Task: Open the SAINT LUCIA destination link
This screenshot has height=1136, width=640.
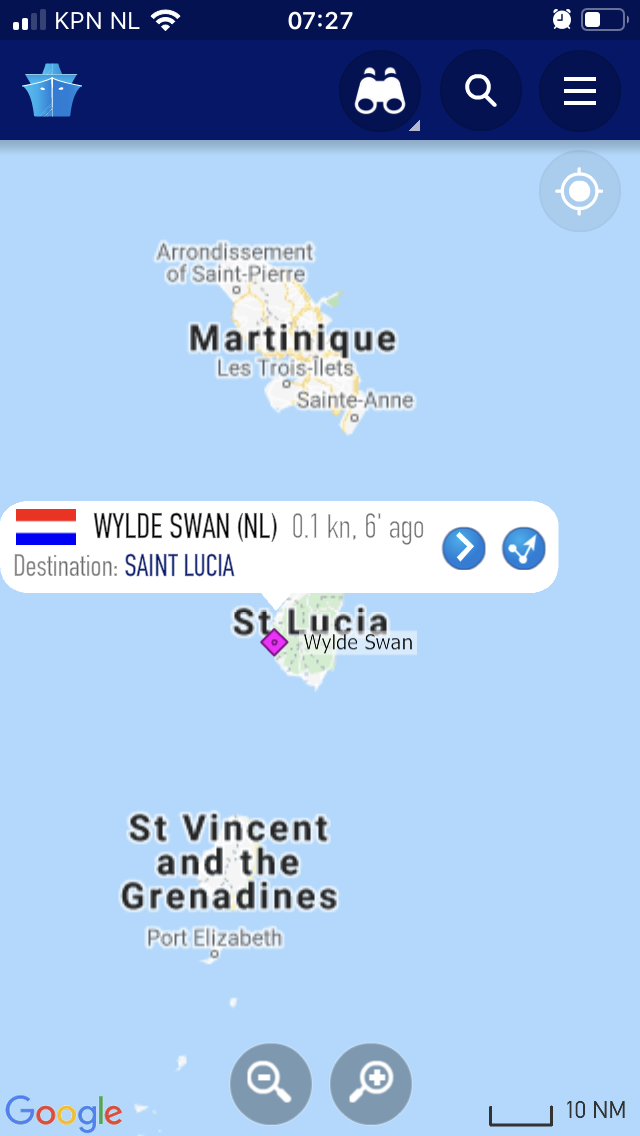Action: [179, 567]
